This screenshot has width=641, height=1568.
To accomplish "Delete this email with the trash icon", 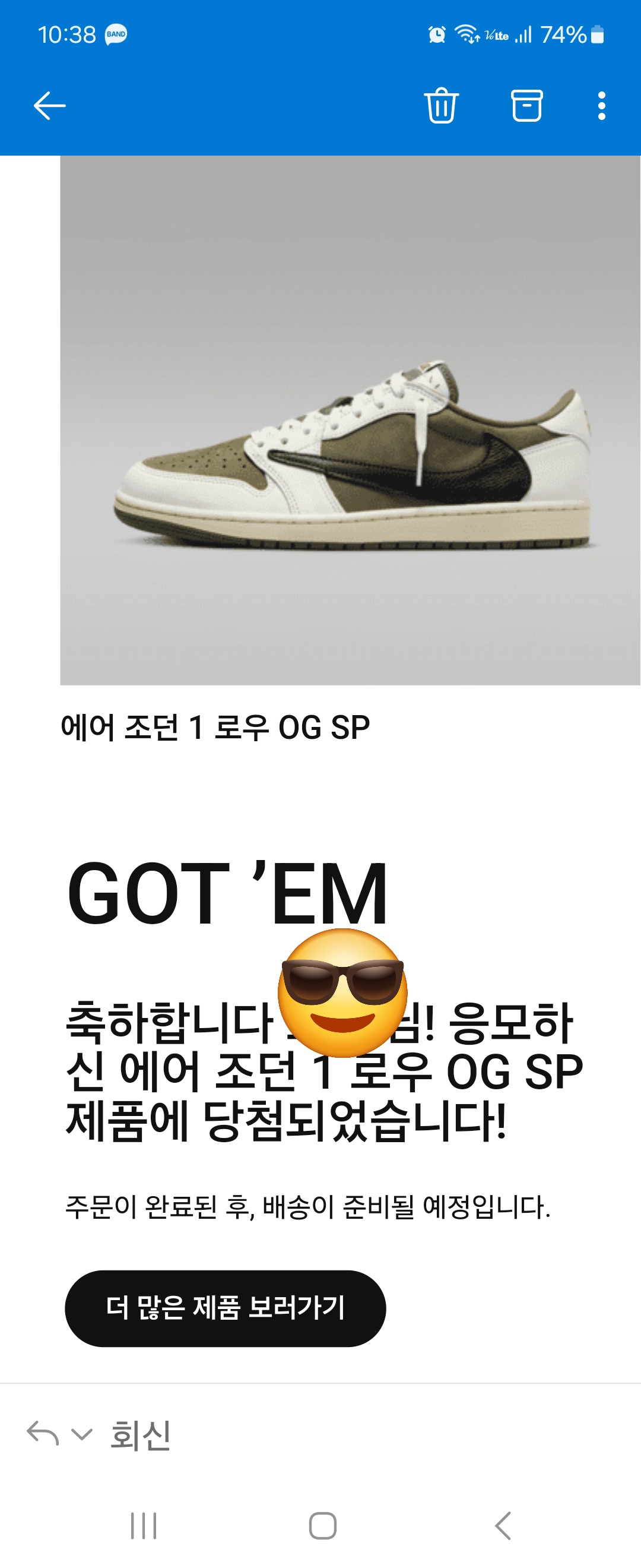I will [x=441, y=106].
